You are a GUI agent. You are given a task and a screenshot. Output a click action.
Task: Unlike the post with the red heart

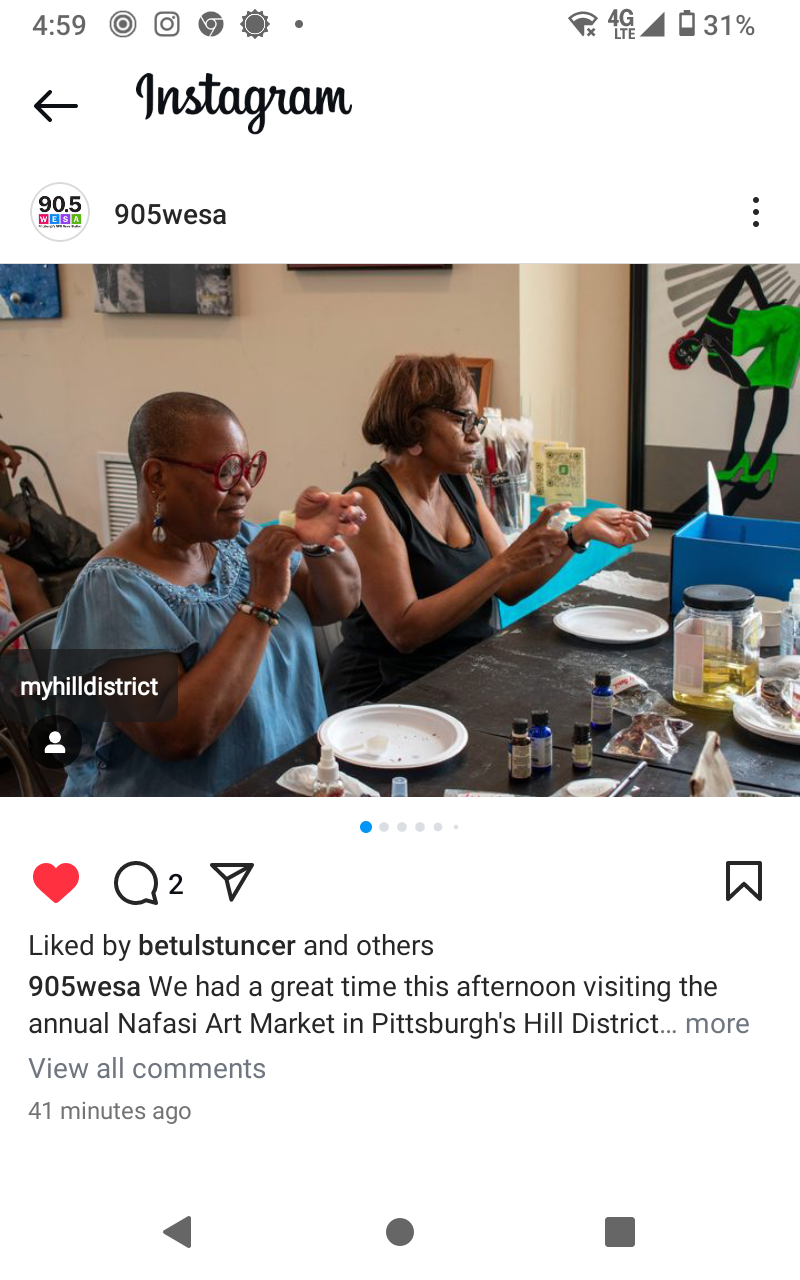click(x=56, y=883)
